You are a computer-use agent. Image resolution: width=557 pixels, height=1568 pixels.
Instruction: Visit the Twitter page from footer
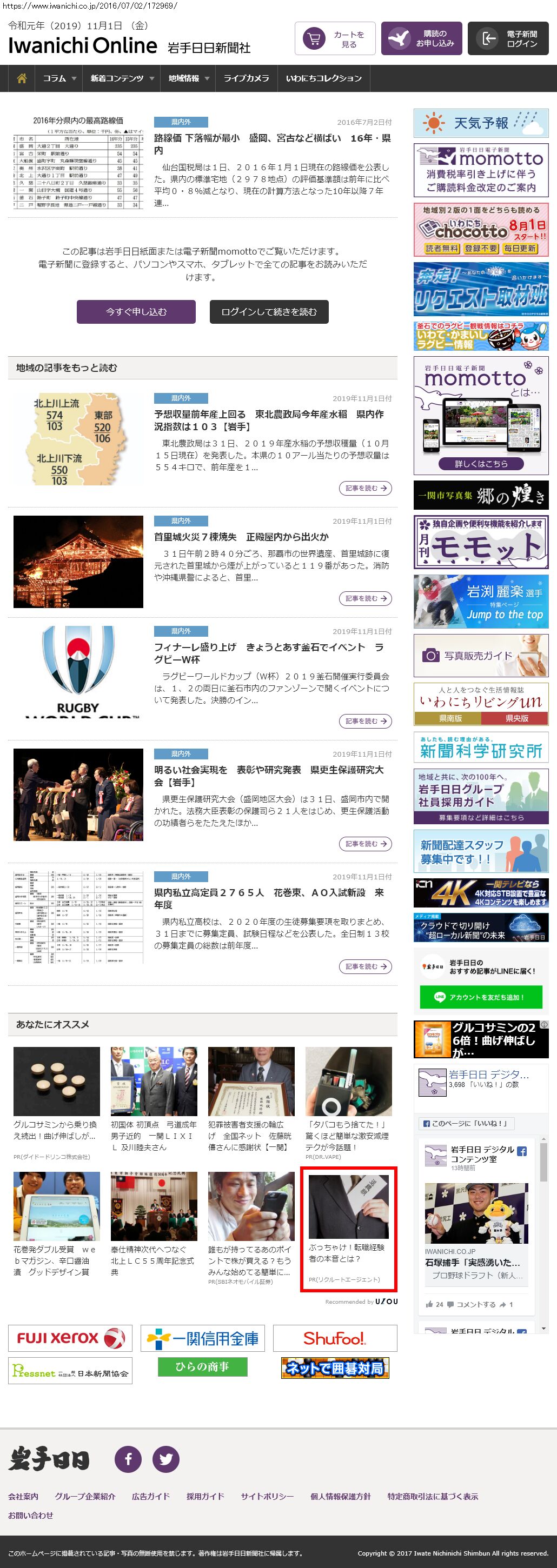(165, 1458)
